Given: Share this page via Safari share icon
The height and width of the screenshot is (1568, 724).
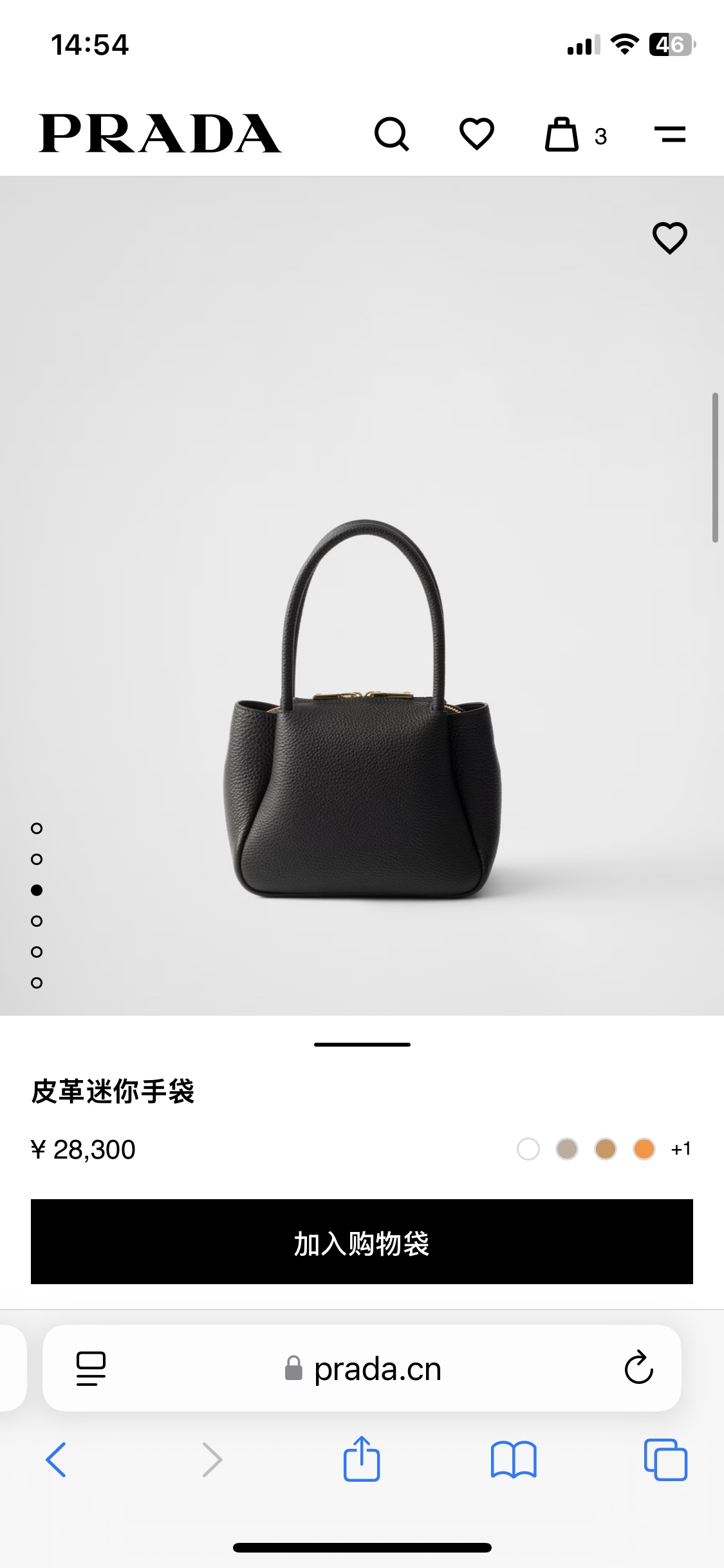Looking at the screenshot, I should [x=362, y=1459].
